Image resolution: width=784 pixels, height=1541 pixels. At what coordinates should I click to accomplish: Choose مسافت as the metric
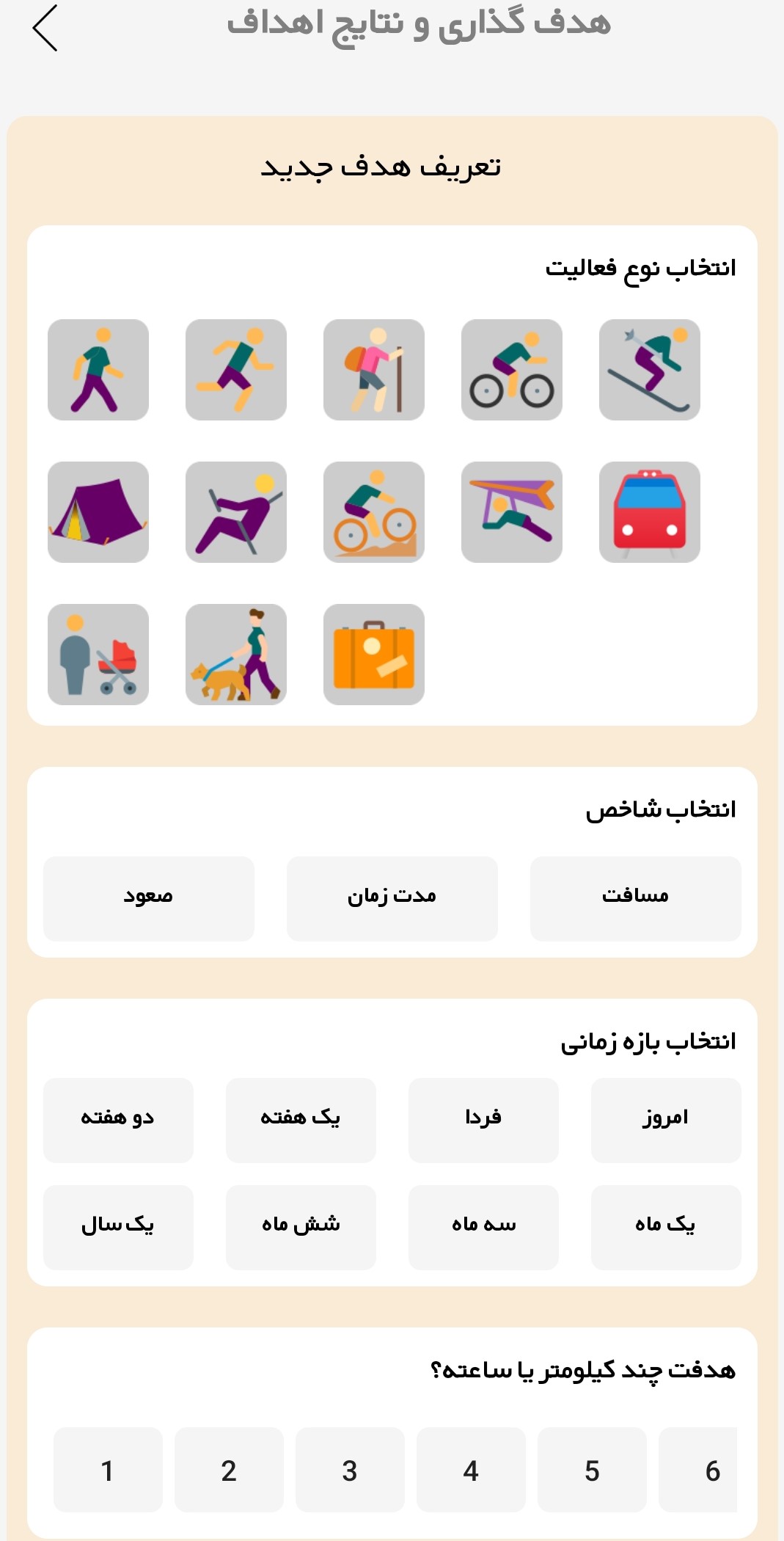click(x=636, y=899)
